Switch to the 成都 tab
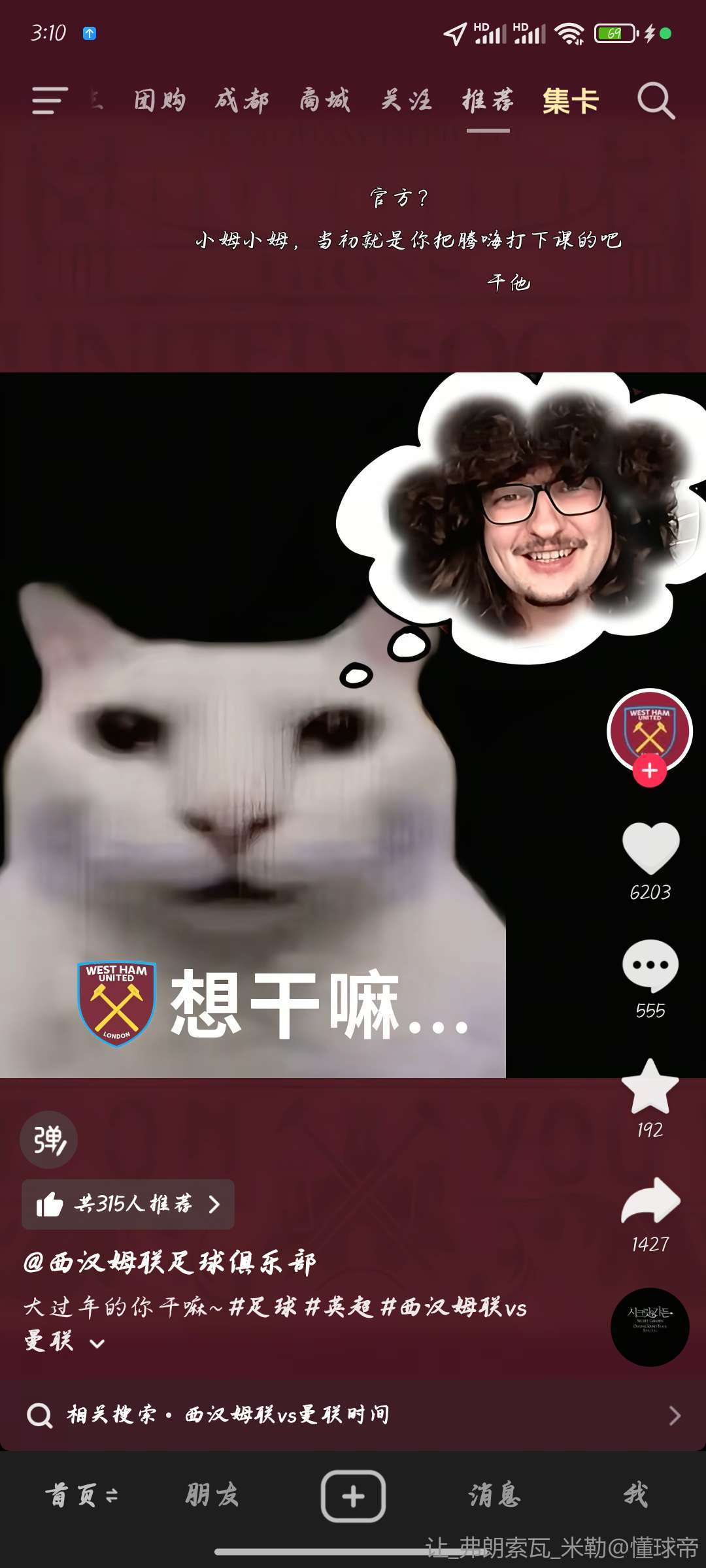The image size is (706, 1568). tap(242, 101)
